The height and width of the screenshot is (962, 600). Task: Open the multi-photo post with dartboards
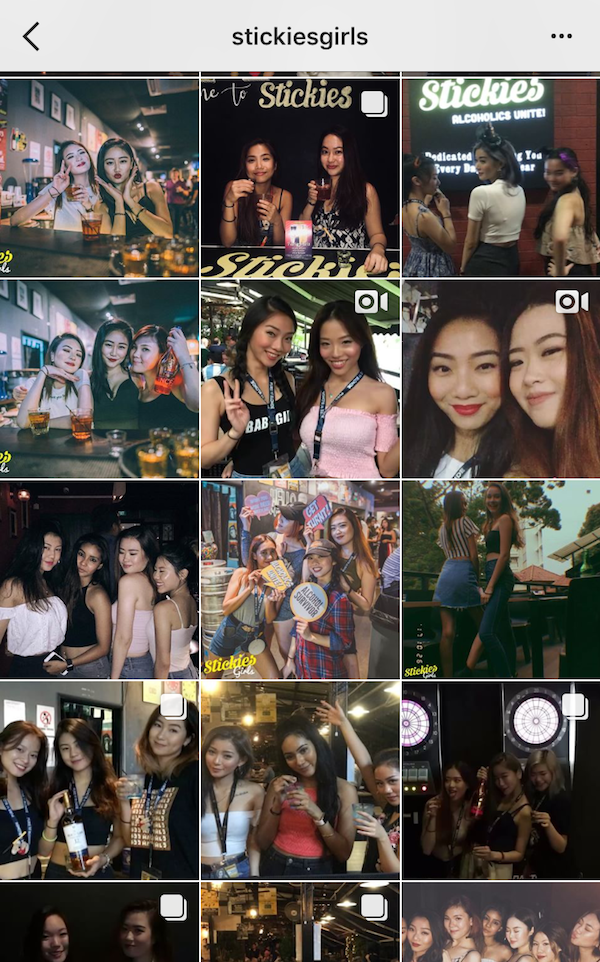501,780
